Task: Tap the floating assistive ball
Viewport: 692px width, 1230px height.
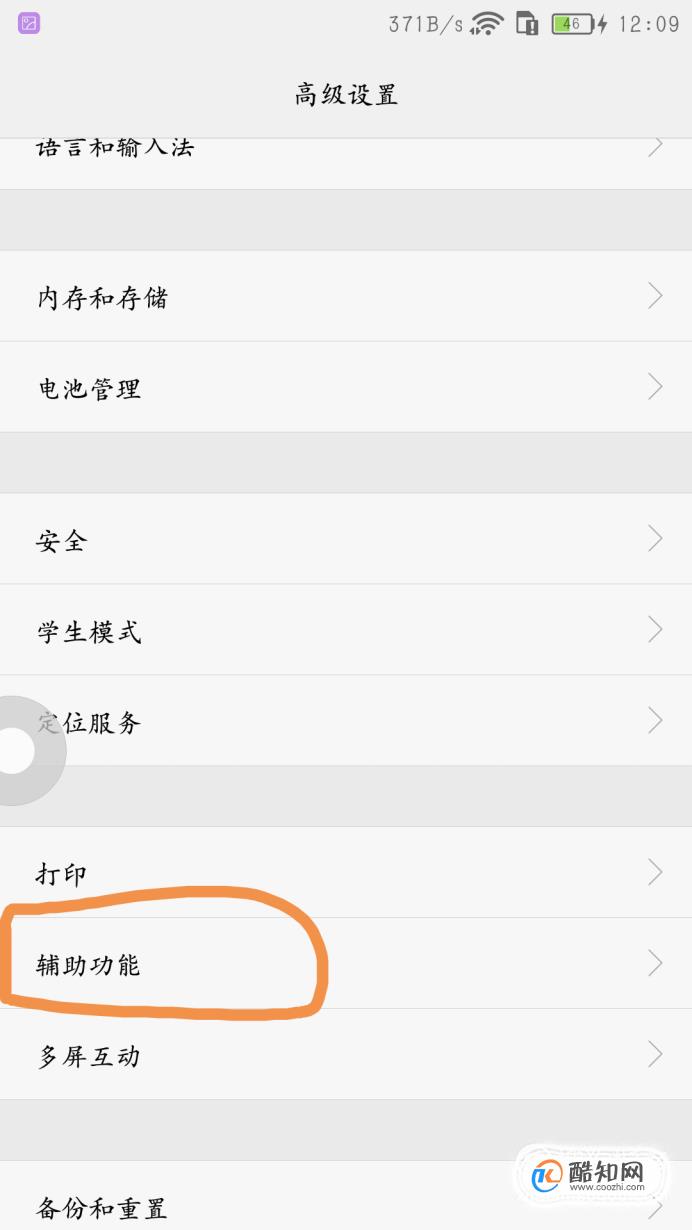Action: (20, 751)
